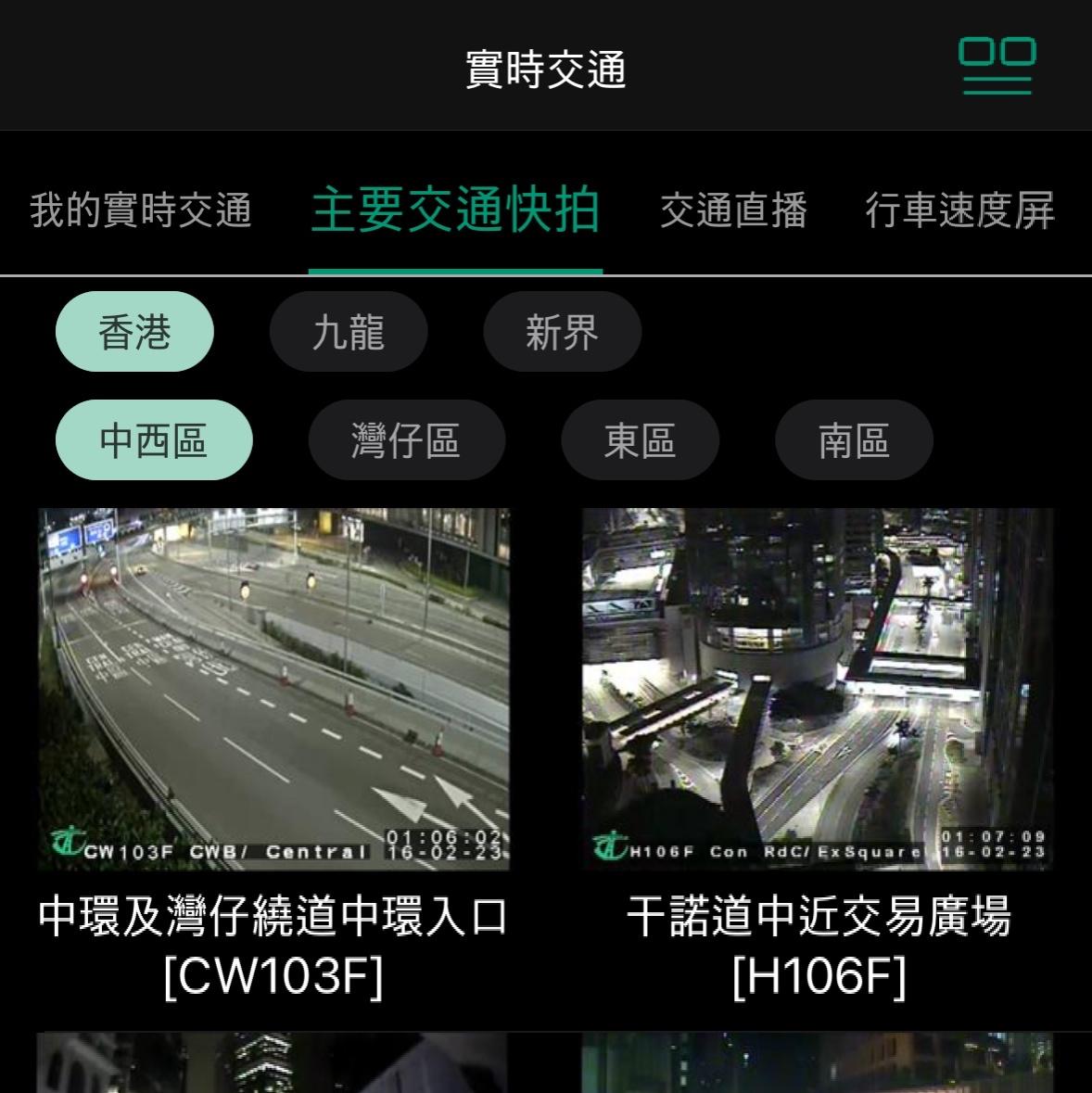
Task: Open the CW103F 中環及灣仔繞道 camera snapshot
Action: click(273, 689)
